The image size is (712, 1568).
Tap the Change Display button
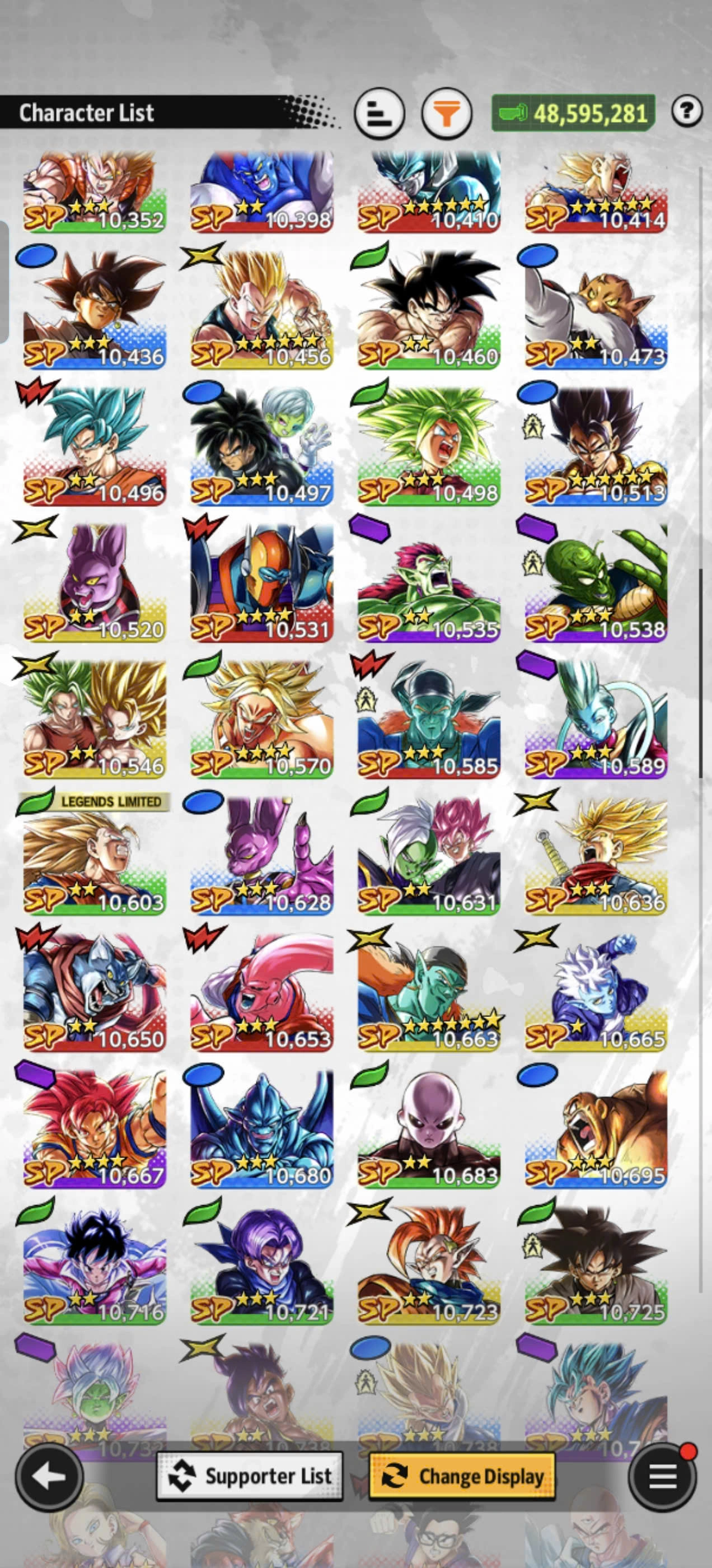[x=462, y=1476]
